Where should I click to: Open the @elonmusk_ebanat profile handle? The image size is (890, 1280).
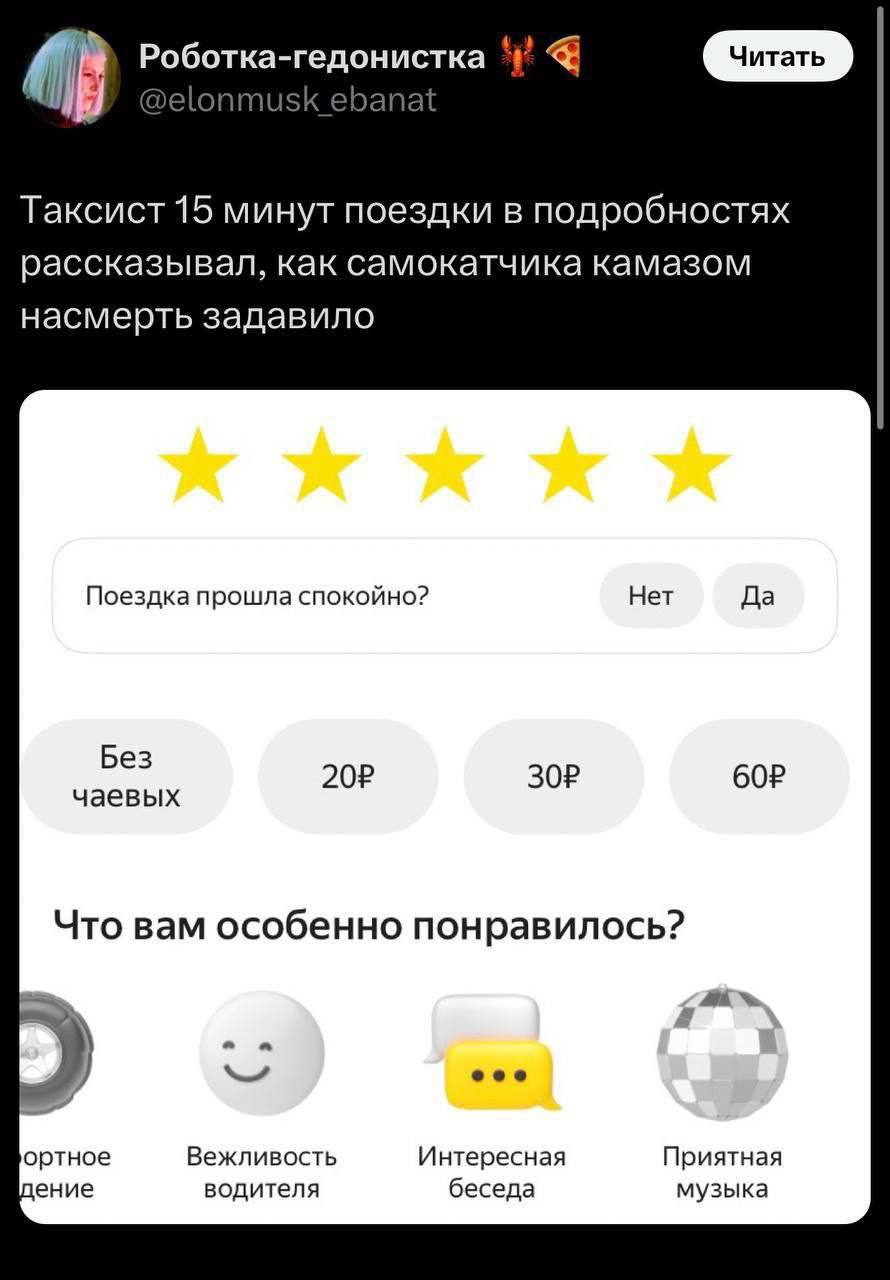point(287,100)
